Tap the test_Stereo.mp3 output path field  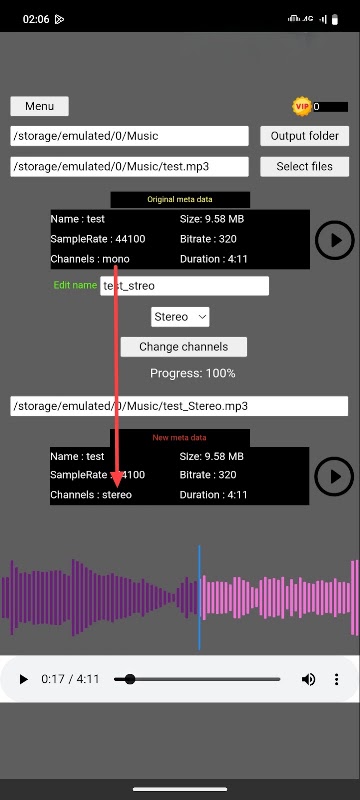click(179, 406)
